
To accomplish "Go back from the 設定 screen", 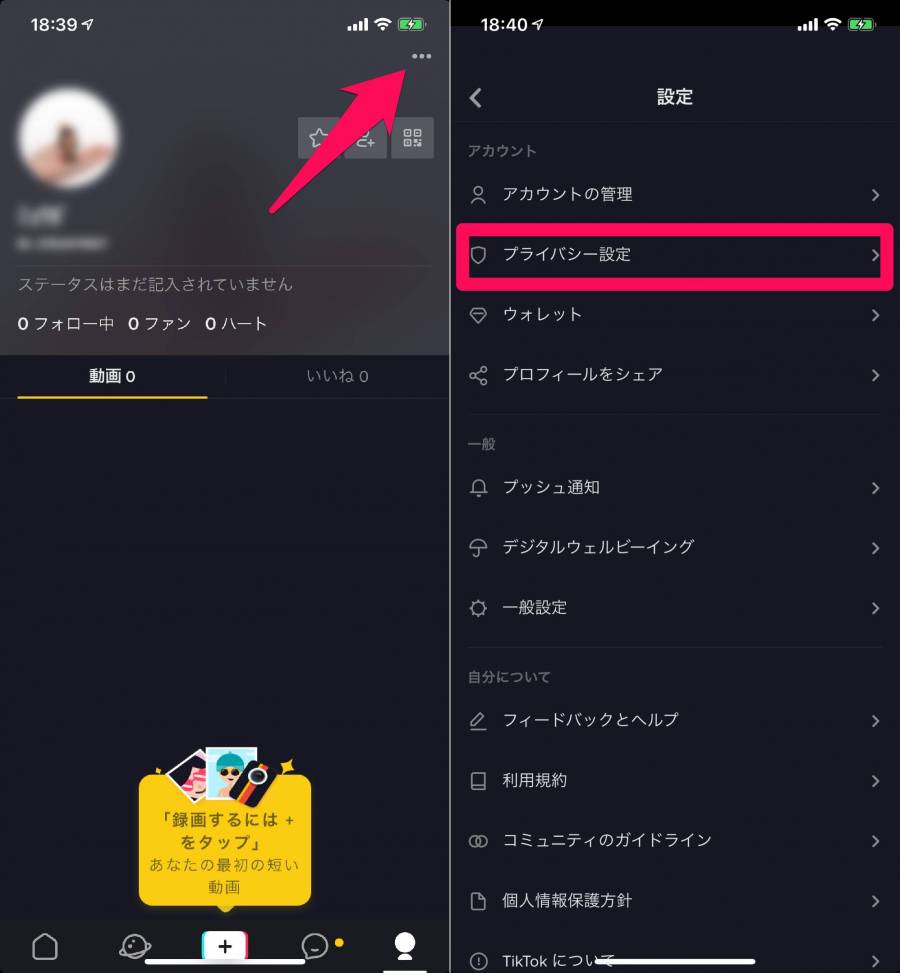I will tap(476, 97).
